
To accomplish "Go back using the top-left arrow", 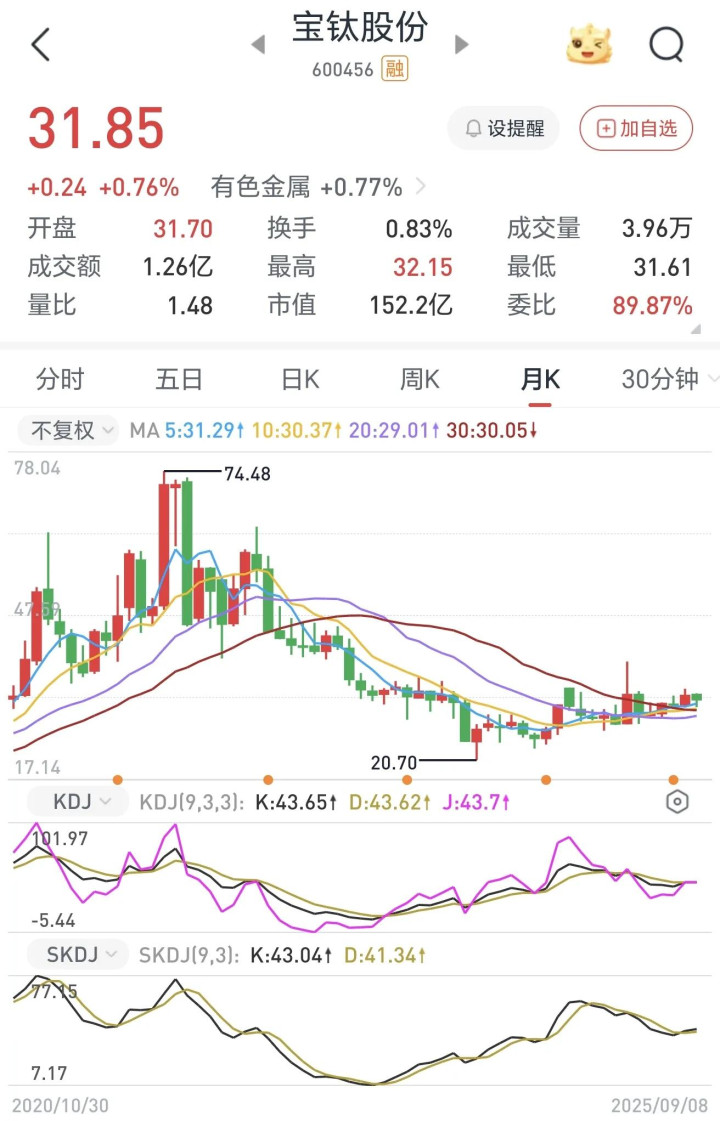I will click(x=40, y=45).
